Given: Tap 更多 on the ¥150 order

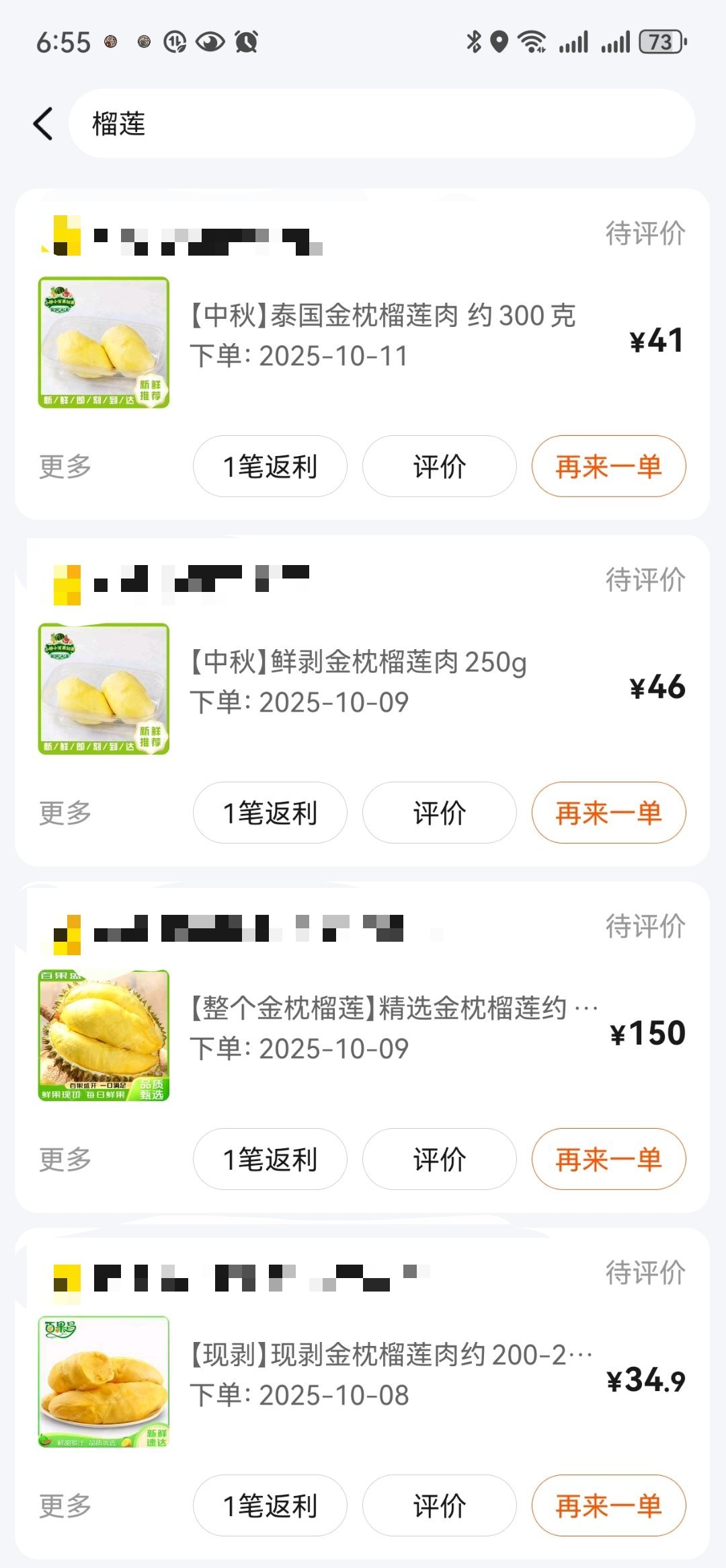Looking at the screenshot, I should (x=65, y=1159).
